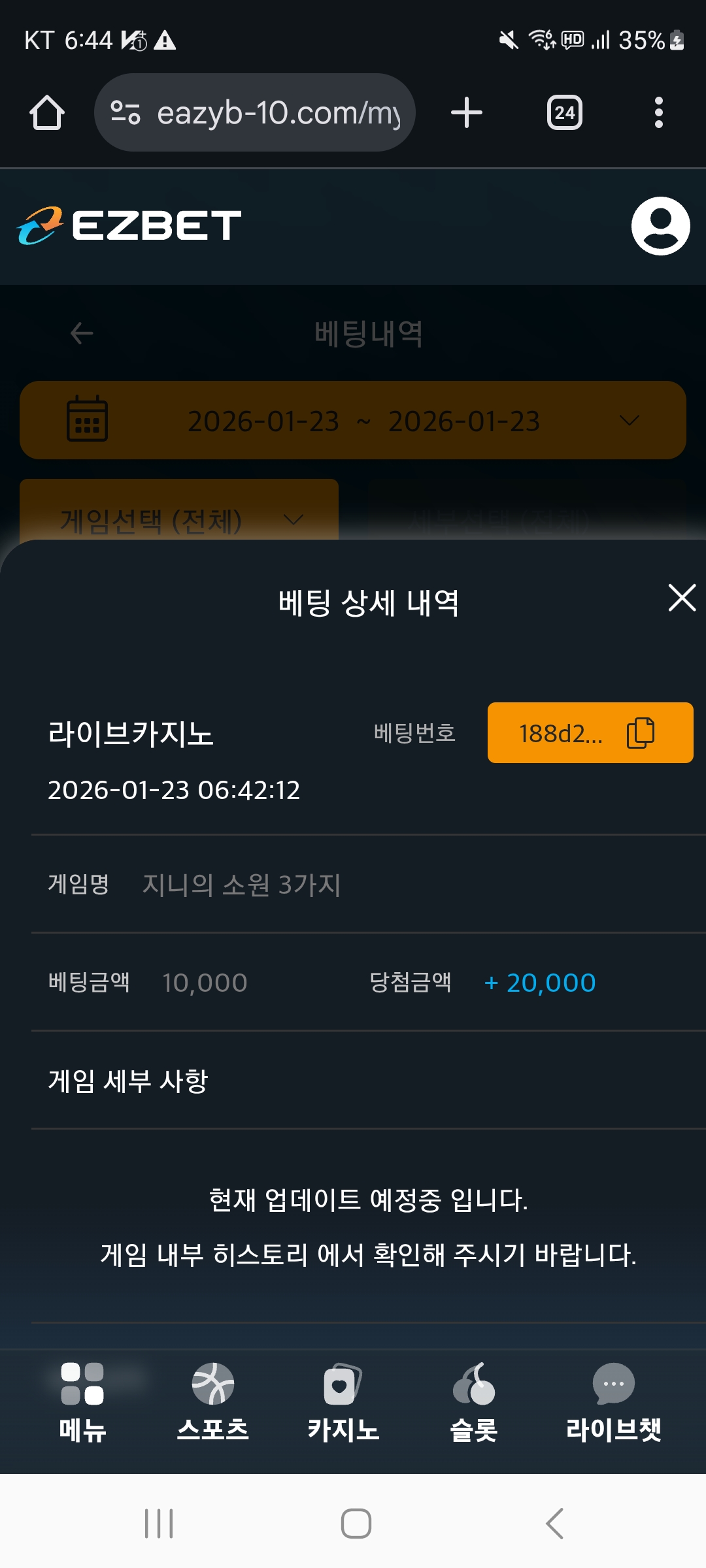Go back with the system back button
Viewport: 706px width, 1568px height.
554,1524
